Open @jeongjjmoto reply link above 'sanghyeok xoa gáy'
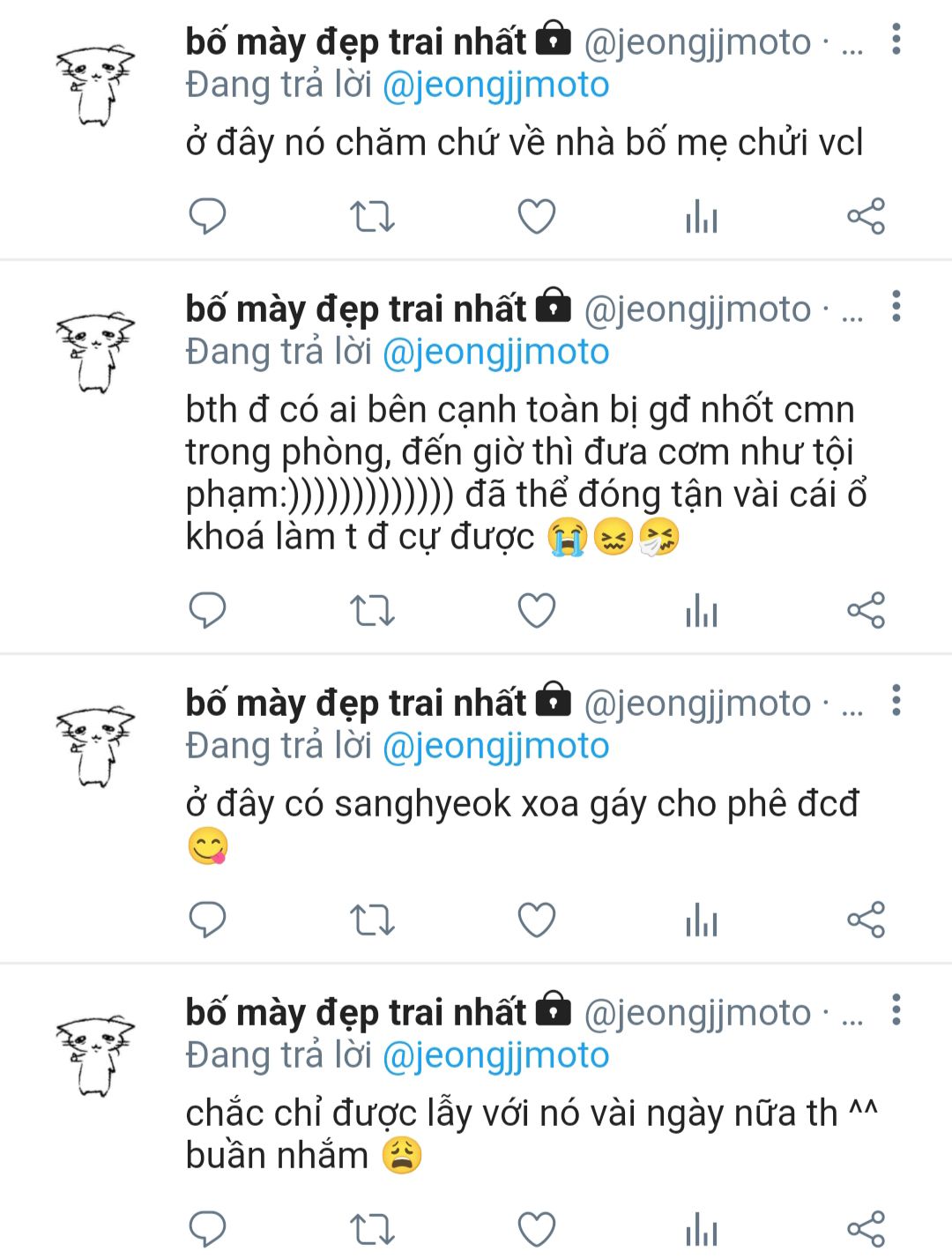The image size is (952, 1259). tap(495, 746)
